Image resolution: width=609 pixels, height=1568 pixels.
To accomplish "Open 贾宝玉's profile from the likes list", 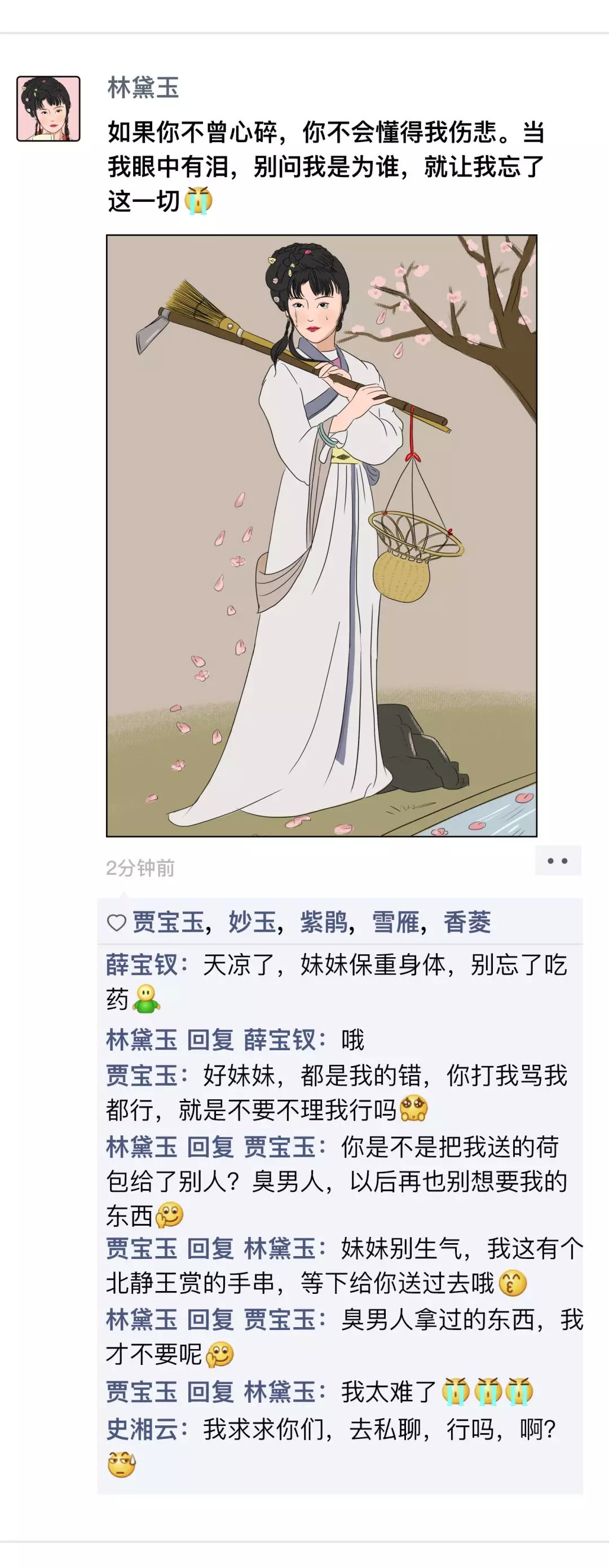I will pyautogui.click(x=168, y=922).
